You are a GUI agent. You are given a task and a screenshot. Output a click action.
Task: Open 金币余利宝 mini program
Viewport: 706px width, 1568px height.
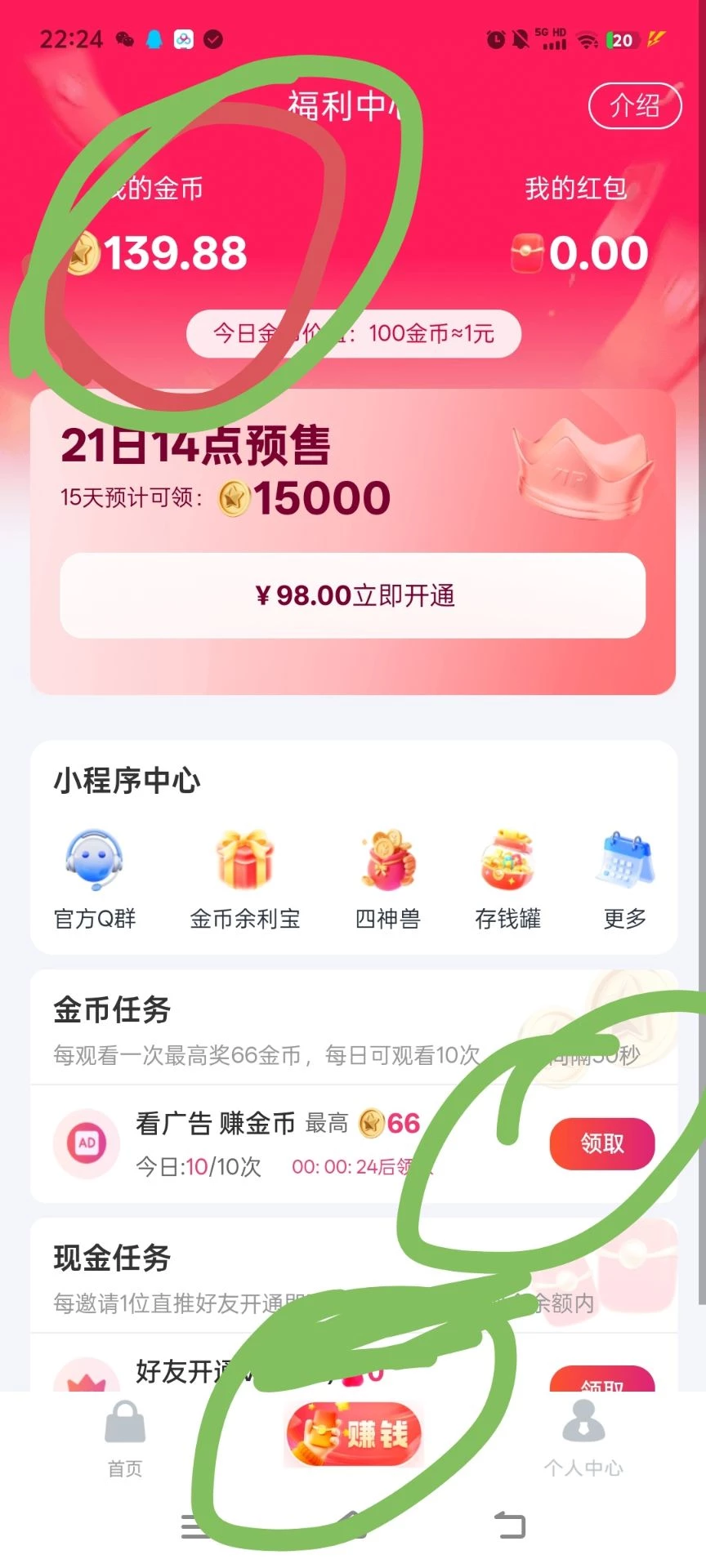(x=244, y=880)
